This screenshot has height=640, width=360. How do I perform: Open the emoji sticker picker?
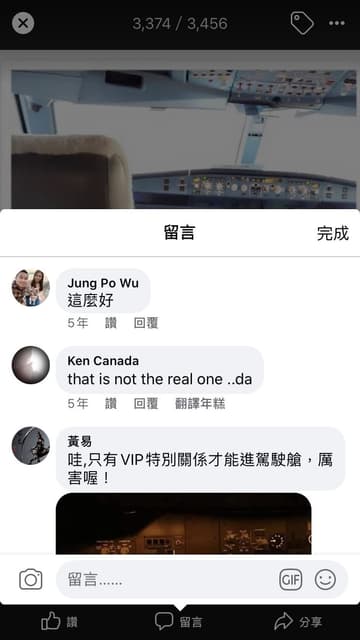click(325, 579)
